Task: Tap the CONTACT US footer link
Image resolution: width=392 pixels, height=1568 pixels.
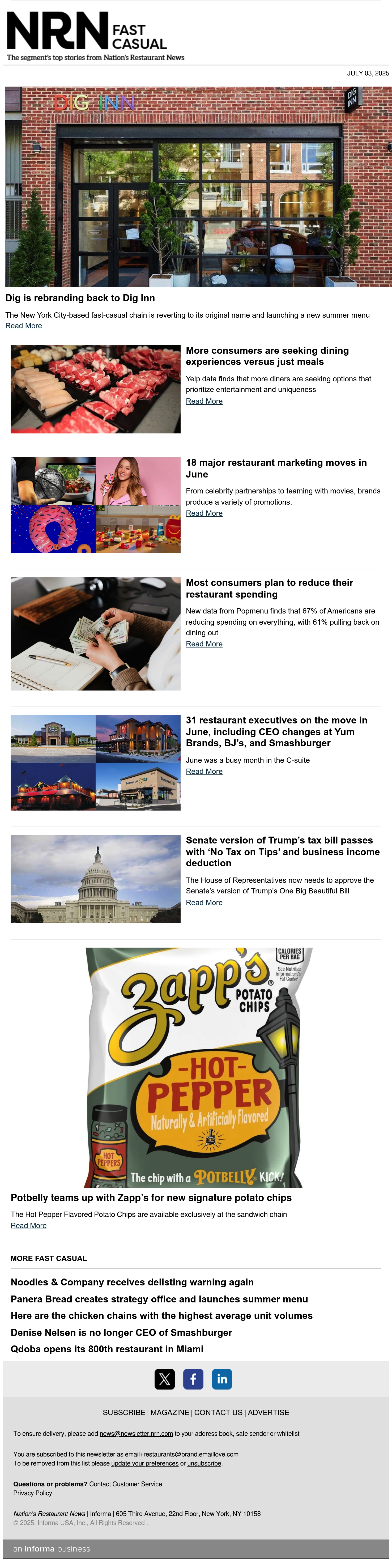Action: pos(219,1412)
